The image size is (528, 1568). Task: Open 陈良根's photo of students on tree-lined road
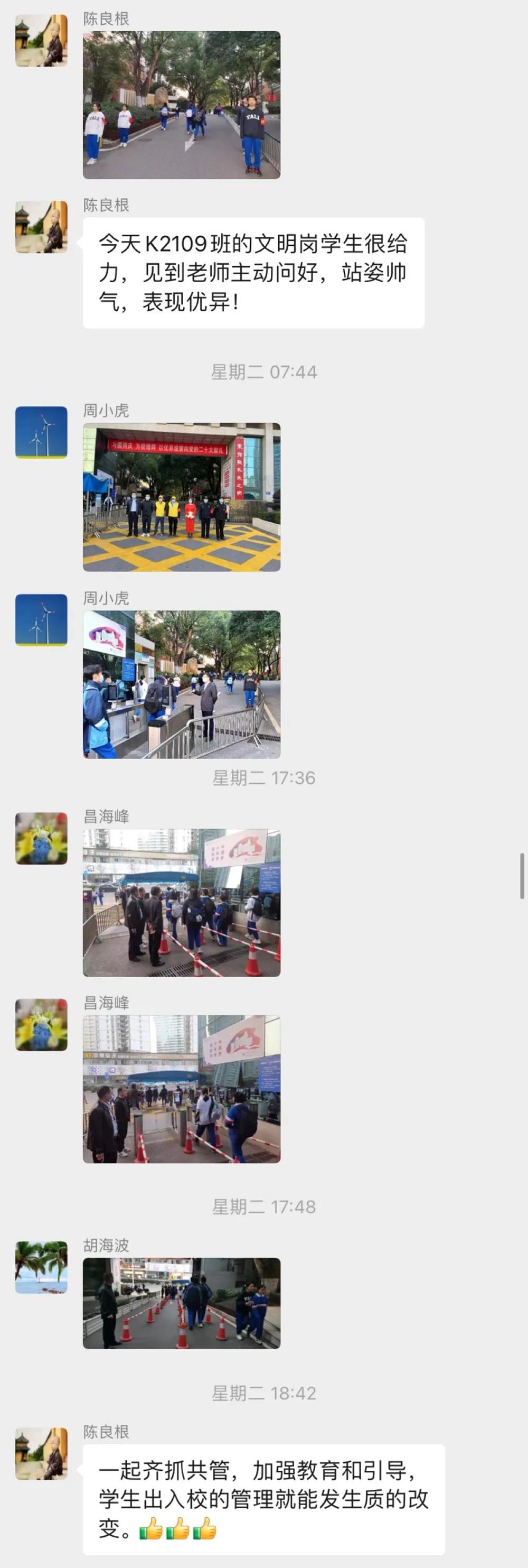pyautogui.click(x=181, y=105)
